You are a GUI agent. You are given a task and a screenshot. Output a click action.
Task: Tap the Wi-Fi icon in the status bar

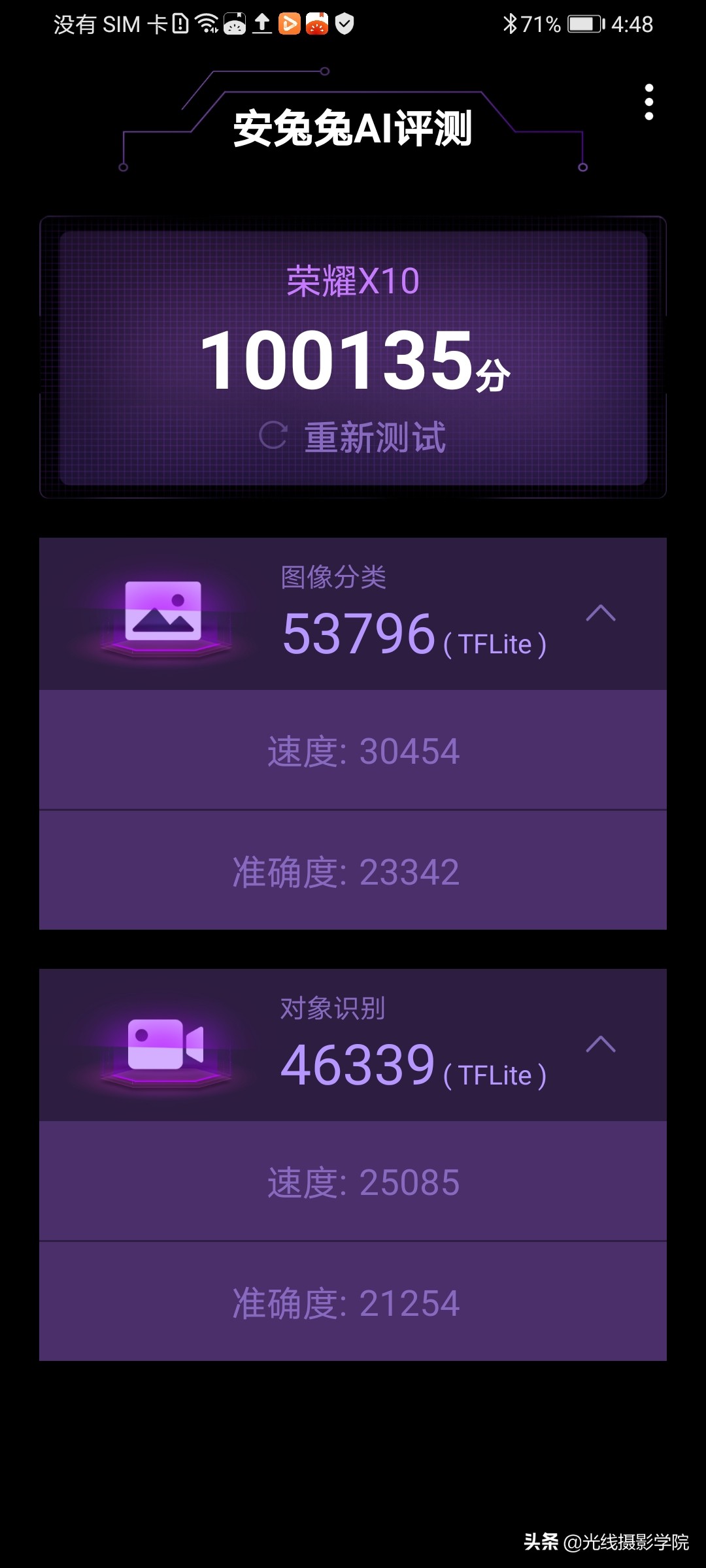coord(208,24)
